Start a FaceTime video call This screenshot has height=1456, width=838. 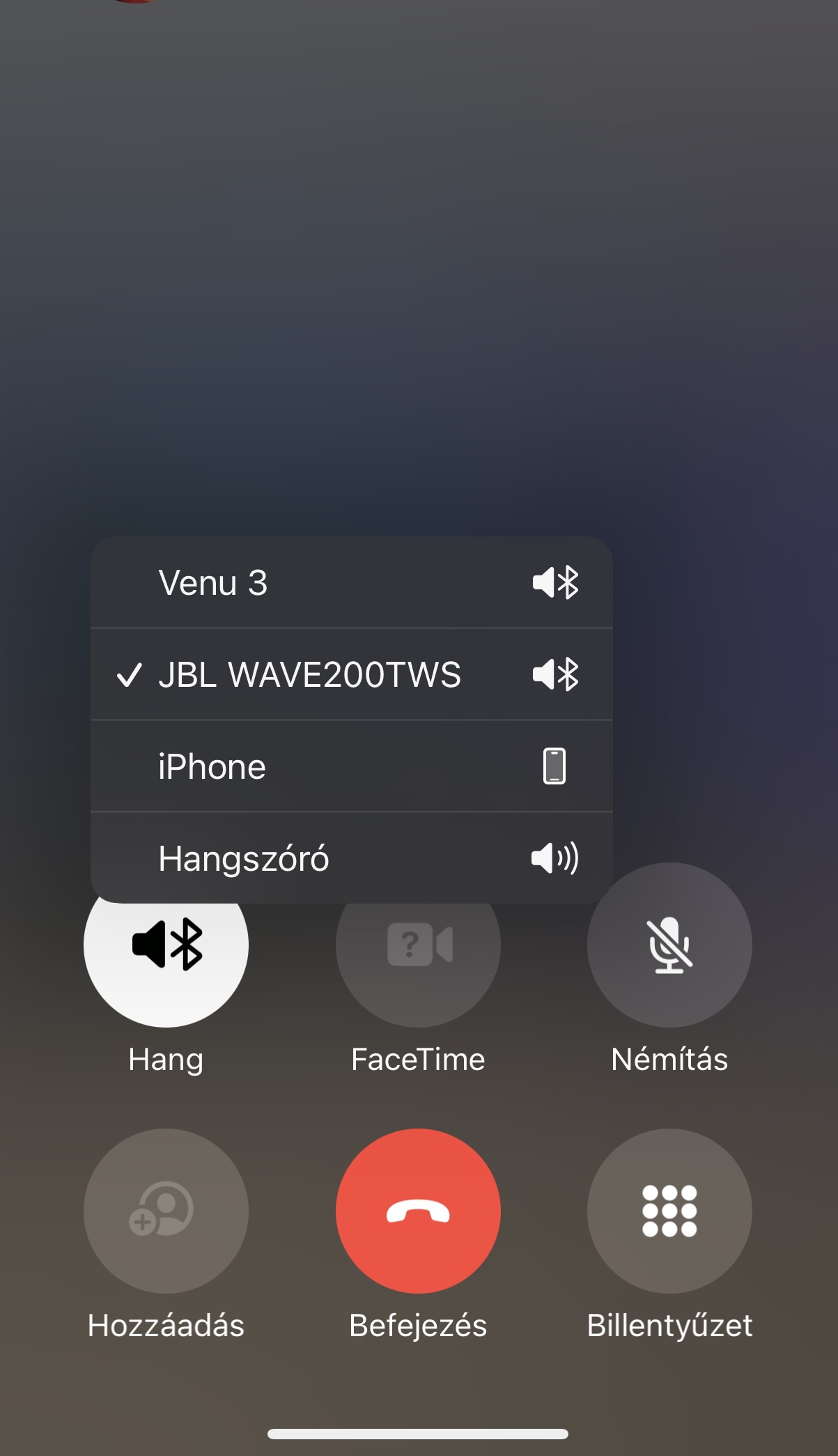click(x=418, y=945)
